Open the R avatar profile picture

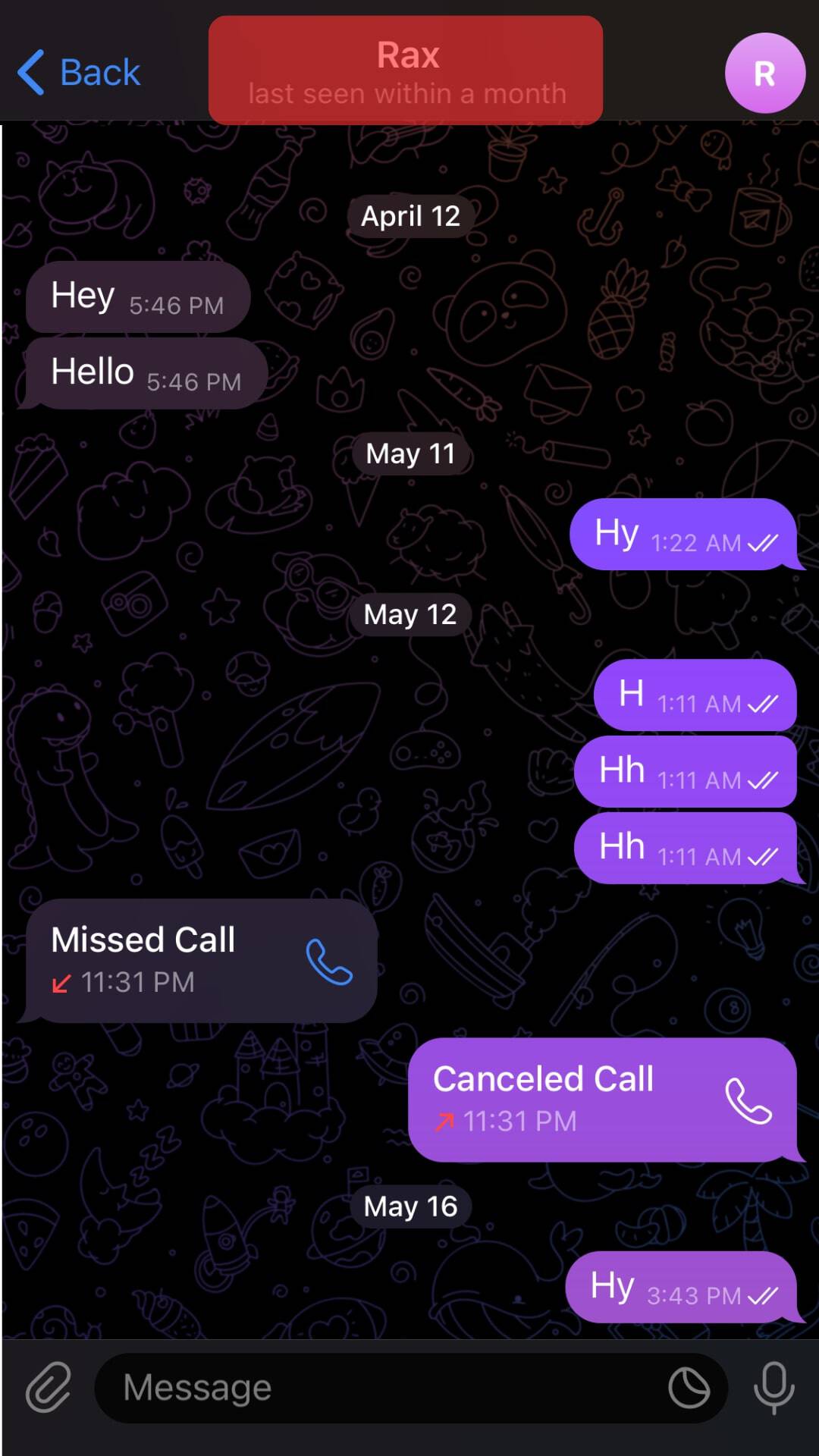point(764,74)
